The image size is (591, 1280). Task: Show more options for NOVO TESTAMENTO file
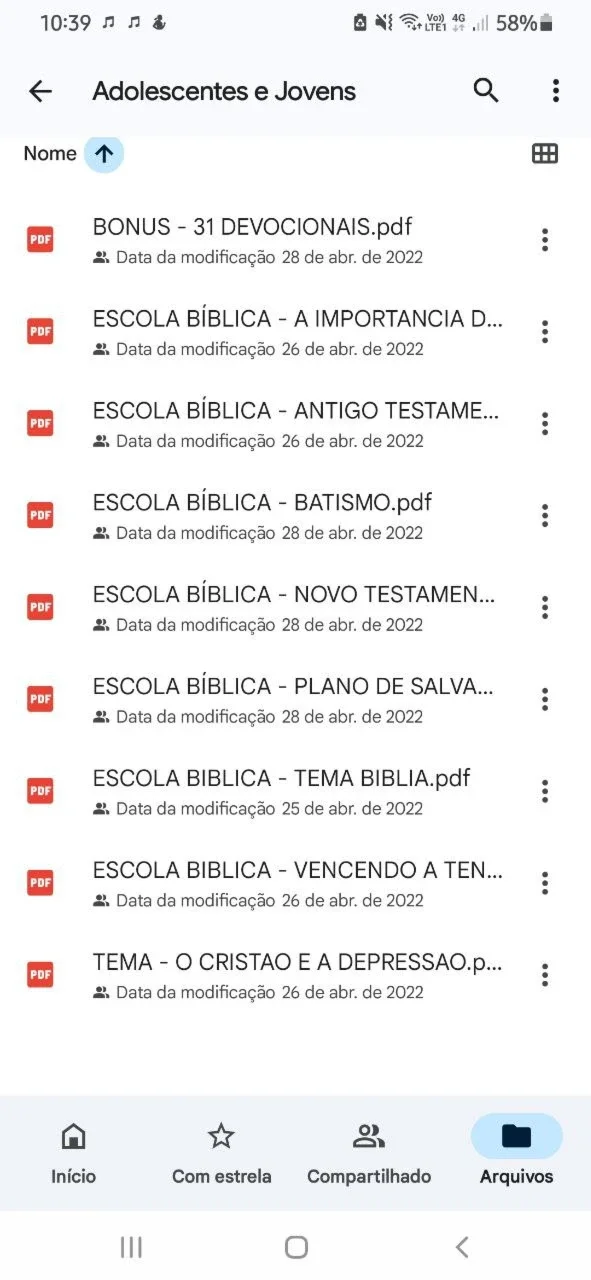(545, 608)
